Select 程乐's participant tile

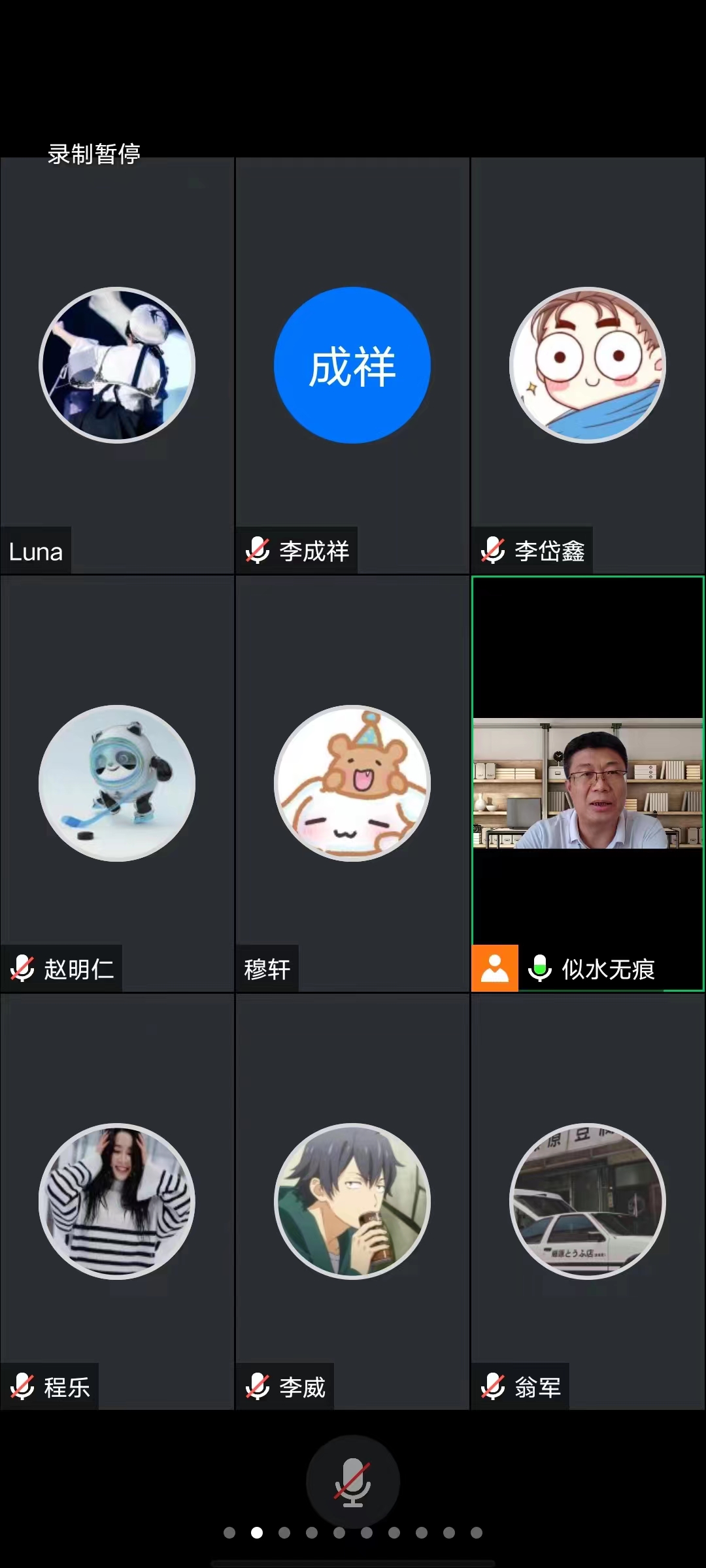point(117,1201)
